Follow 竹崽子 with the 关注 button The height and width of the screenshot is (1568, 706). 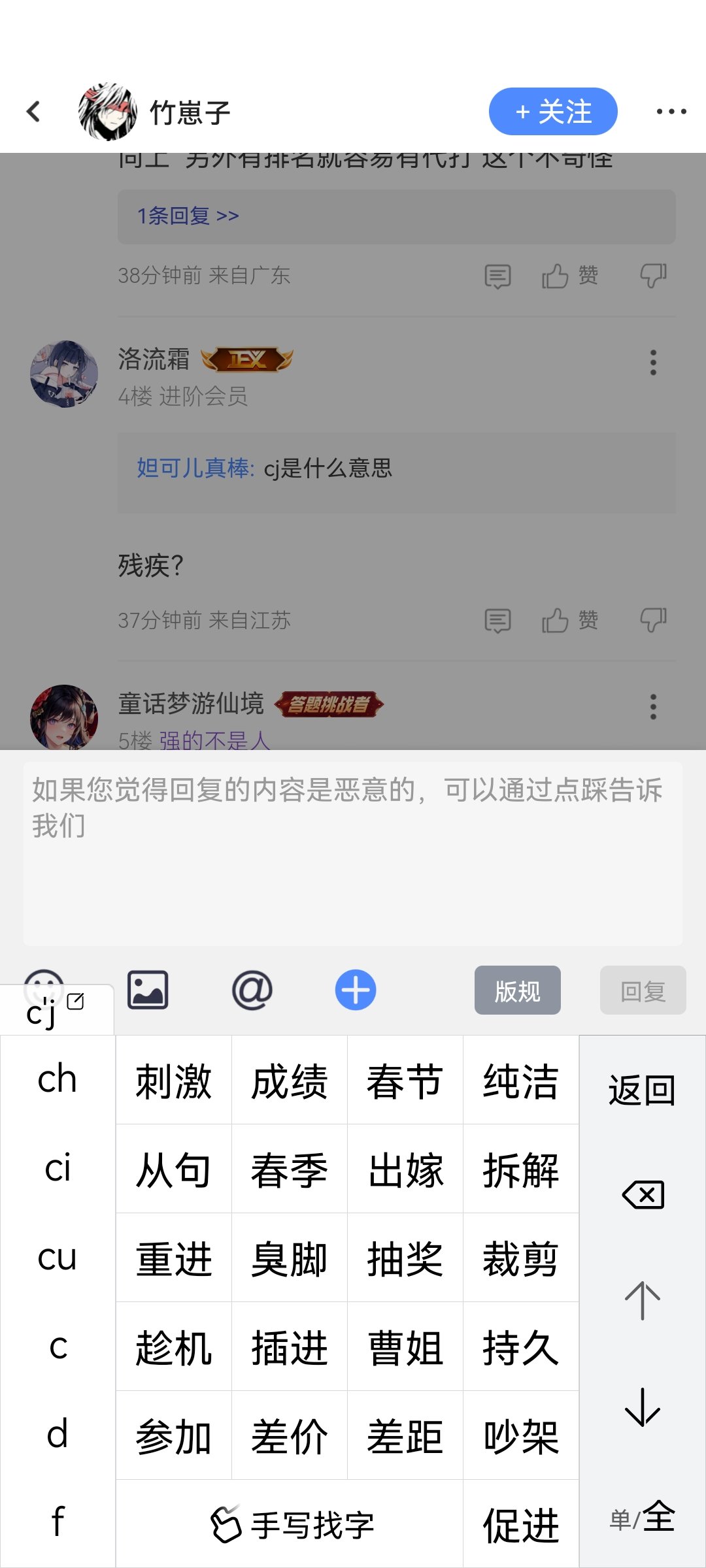pyautogui.click(x=553, y=112)
